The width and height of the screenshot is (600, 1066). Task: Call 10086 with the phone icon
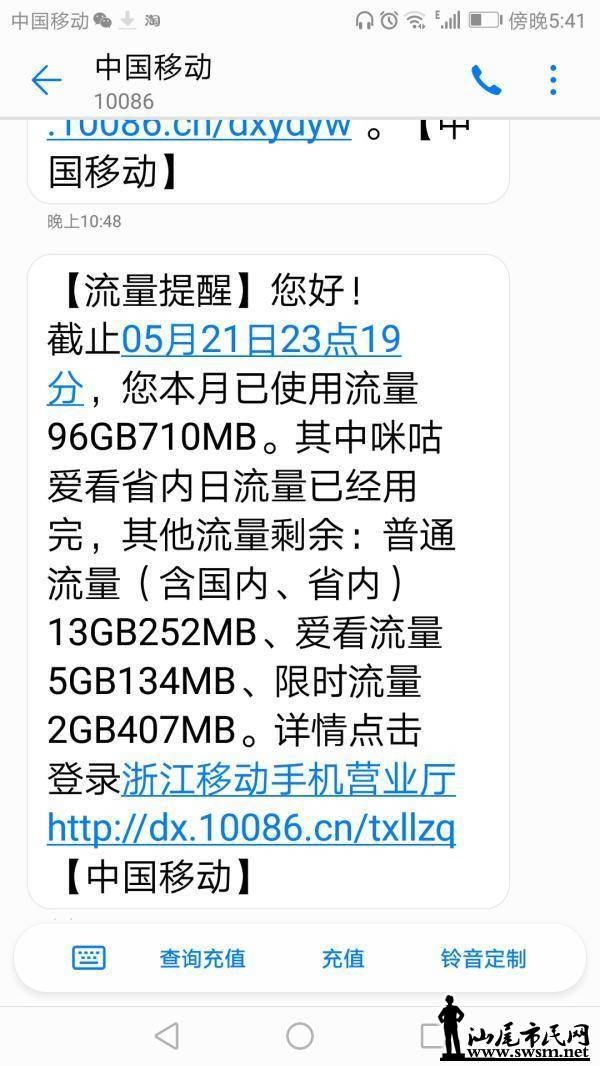pos(486,80)
